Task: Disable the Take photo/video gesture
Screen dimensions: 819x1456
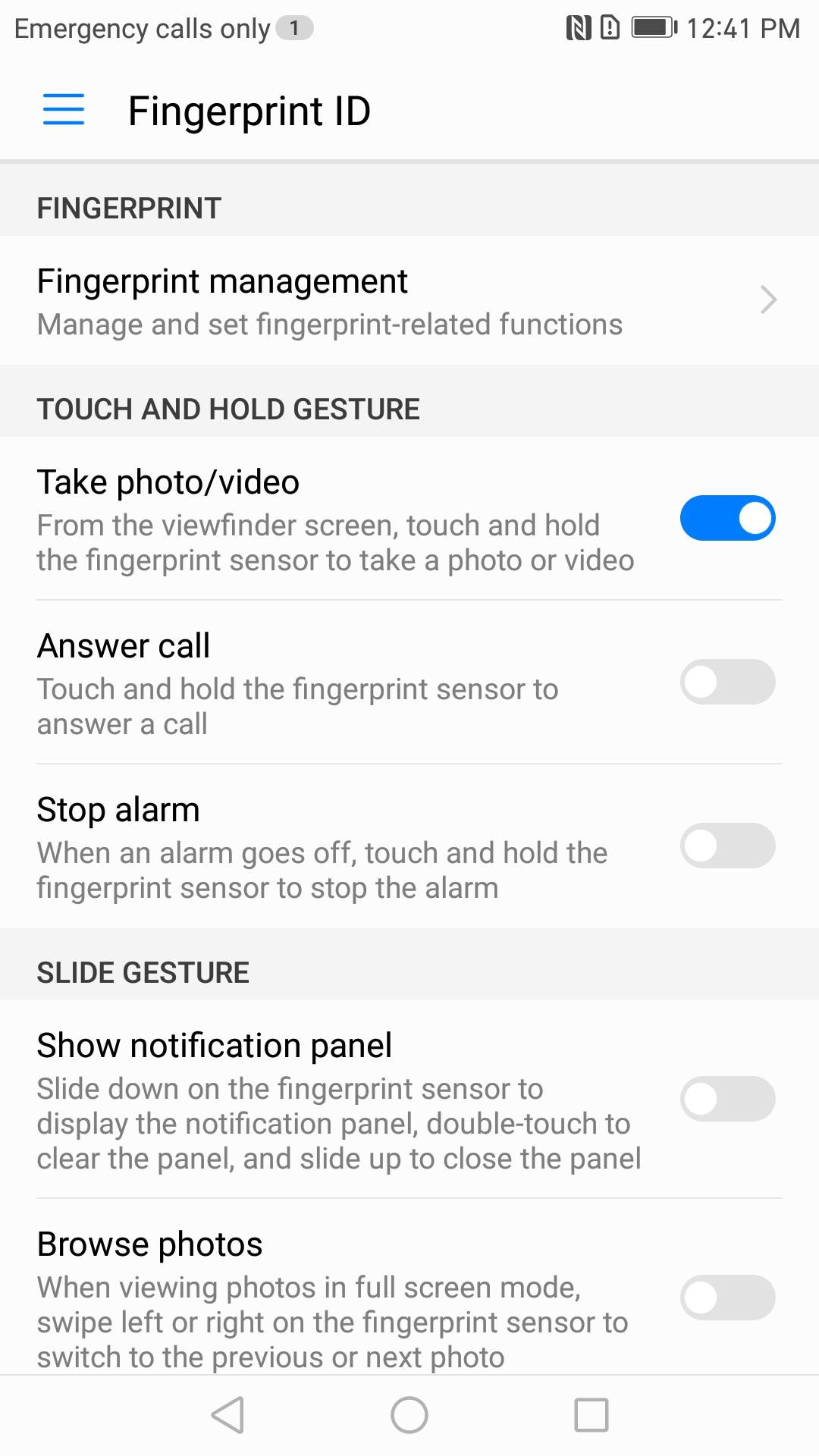Action: (x=727, y=519)
